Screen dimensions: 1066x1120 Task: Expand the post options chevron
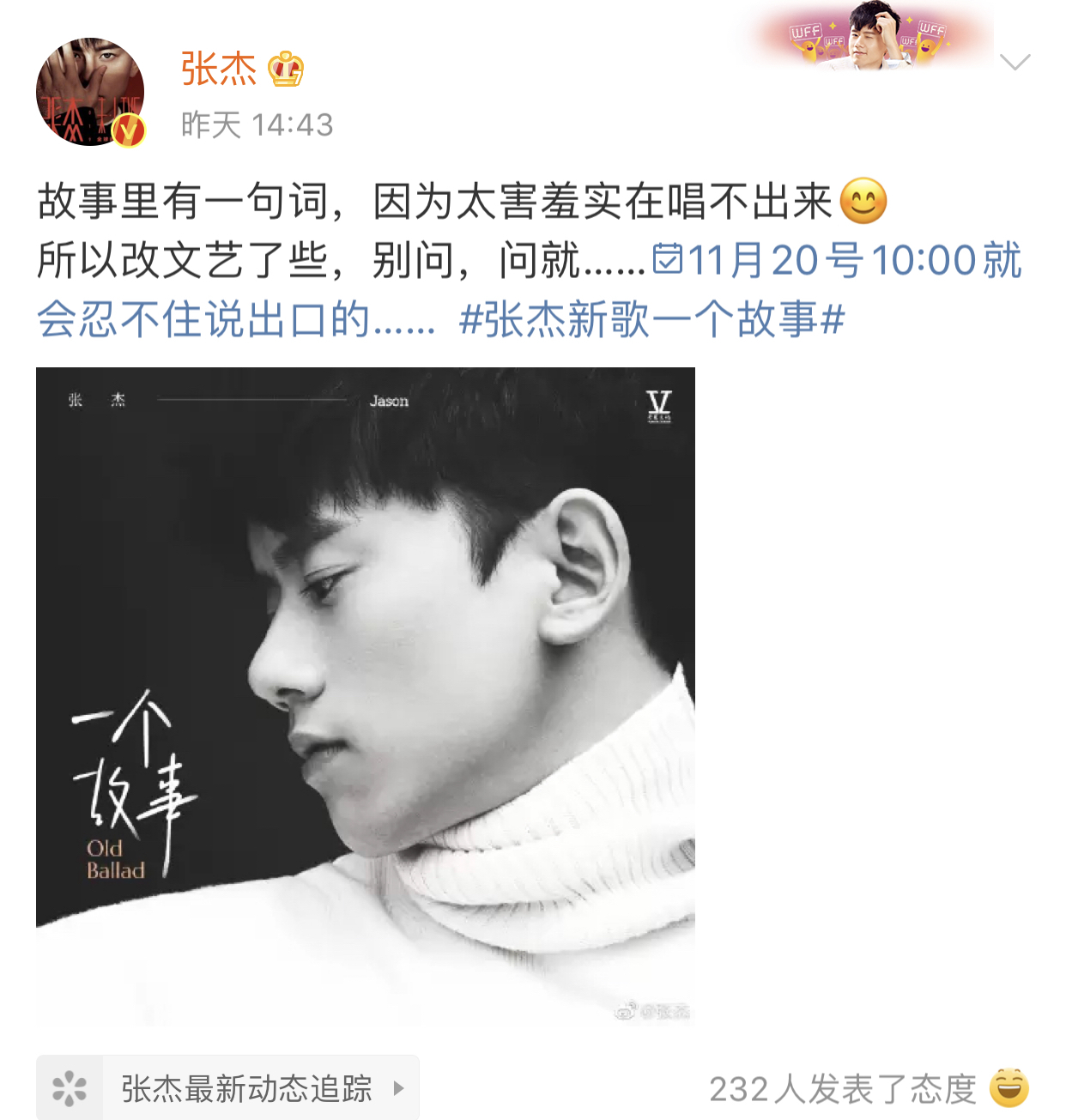point(1015,62)
